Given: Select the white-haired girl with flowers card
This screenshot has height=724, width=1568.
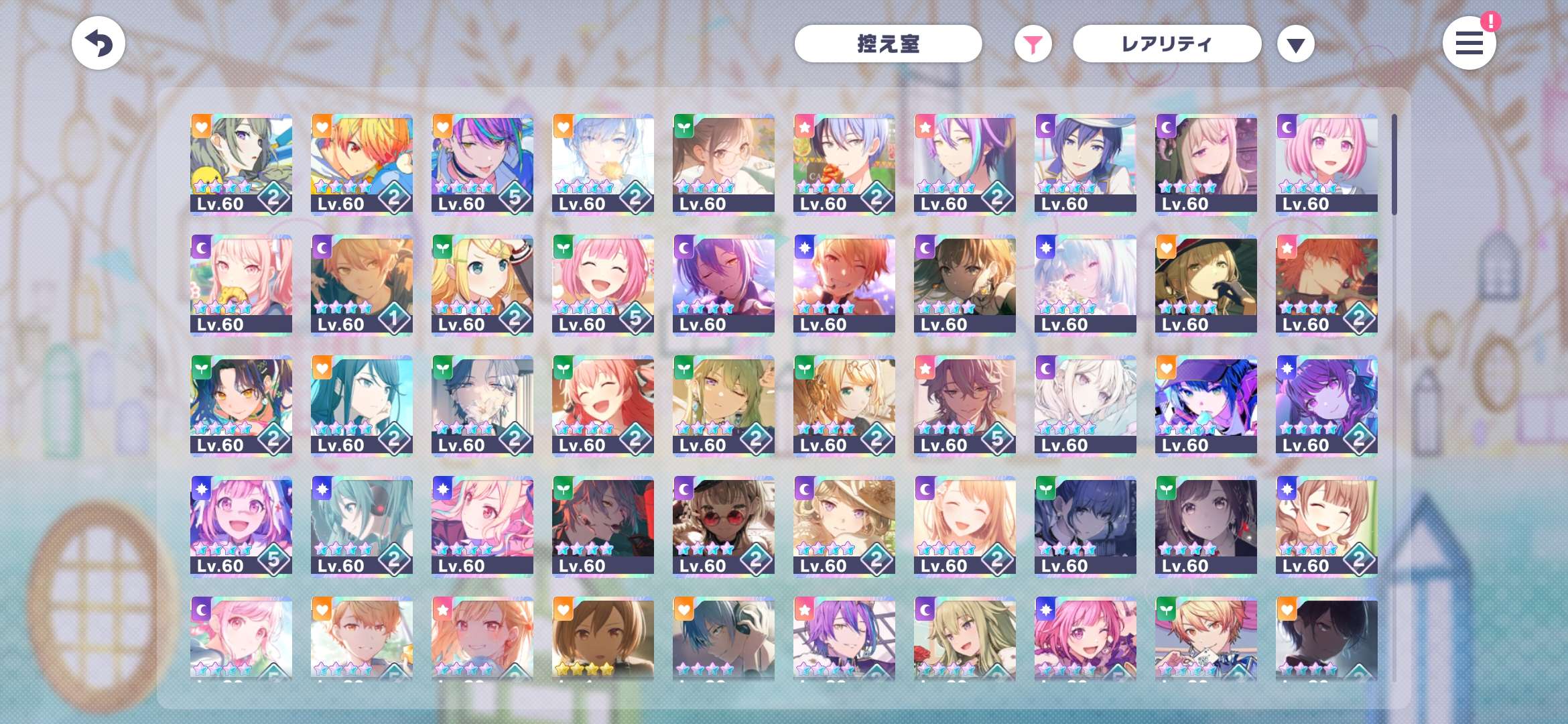Looking at the screenshot, I should point(1085,284).
